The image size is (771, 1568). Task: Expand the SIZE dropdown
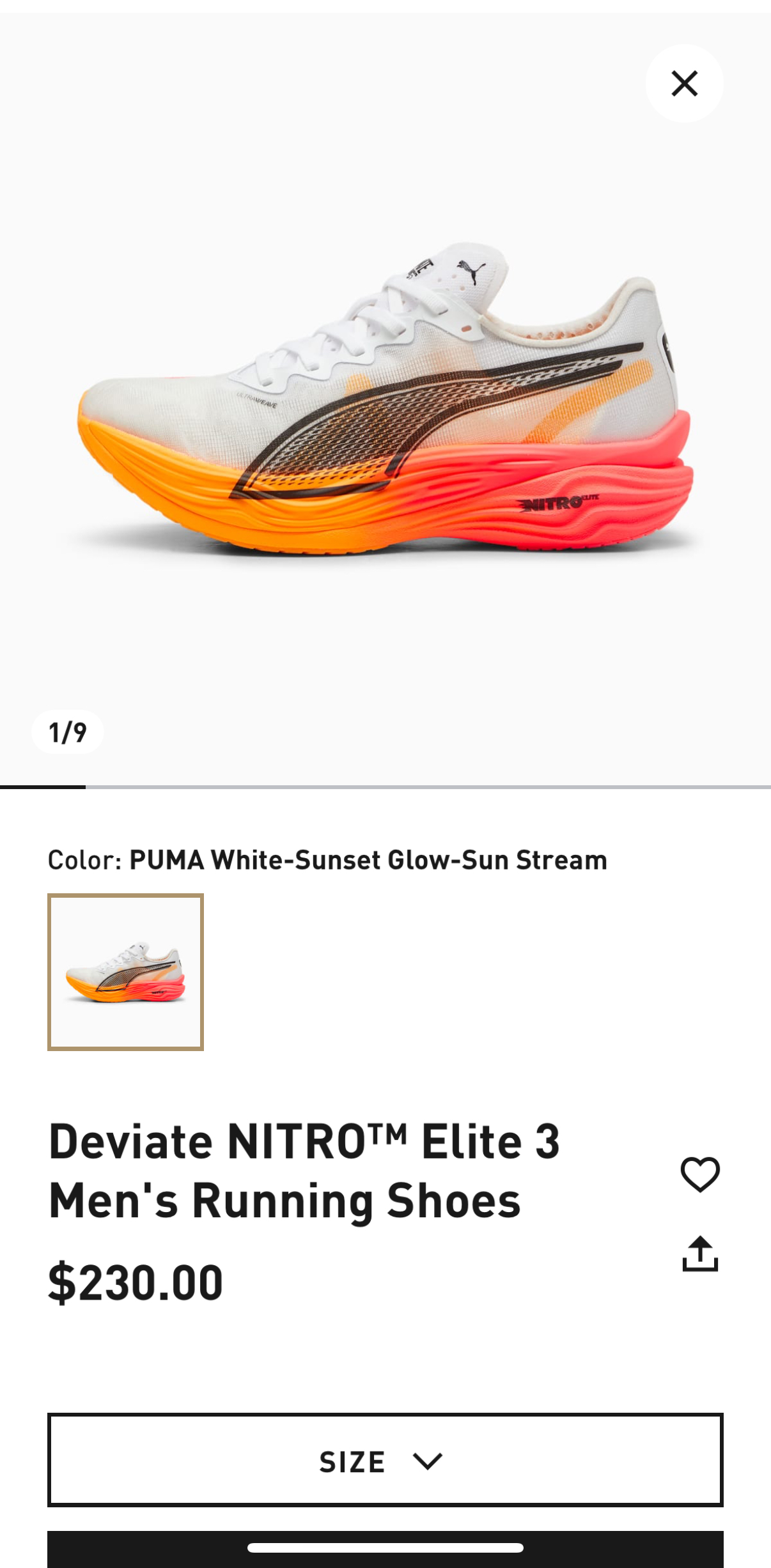(385, 1460)
